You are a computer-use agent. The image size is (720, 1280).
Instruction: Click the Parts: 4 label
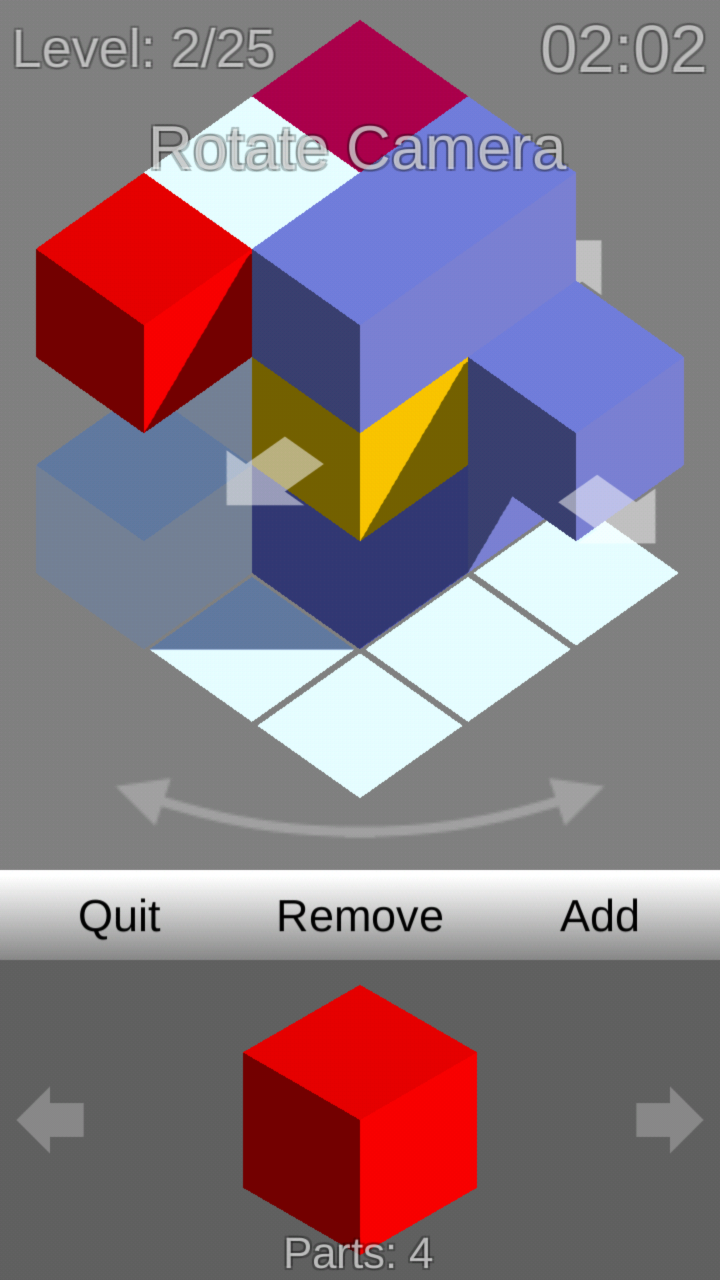(x=358, y=1250)
